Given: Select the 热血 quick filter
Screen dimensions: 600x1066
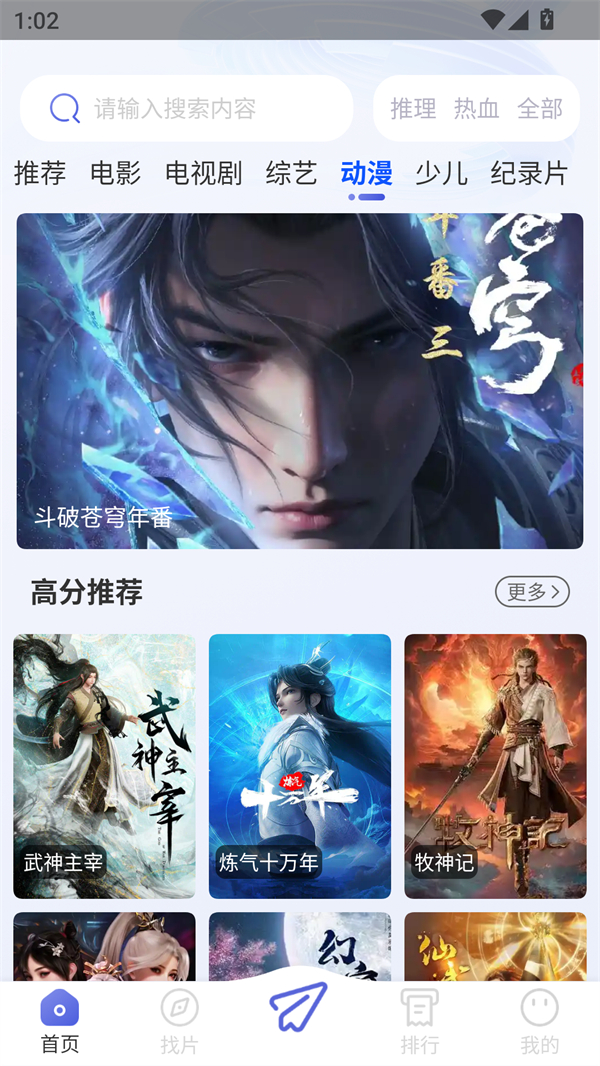Looking at the screenshot, I should [476, 108].
